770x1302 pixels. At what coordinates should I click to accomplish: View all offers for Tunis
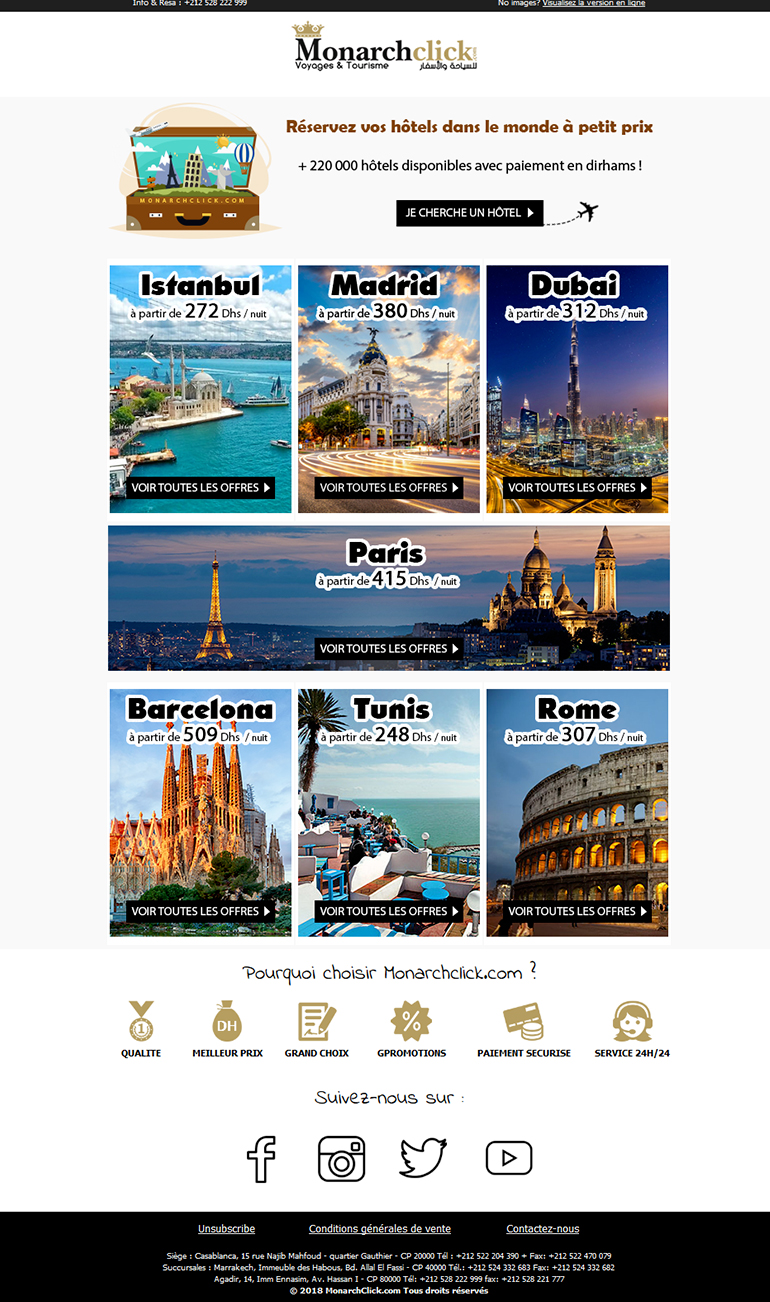389,911
